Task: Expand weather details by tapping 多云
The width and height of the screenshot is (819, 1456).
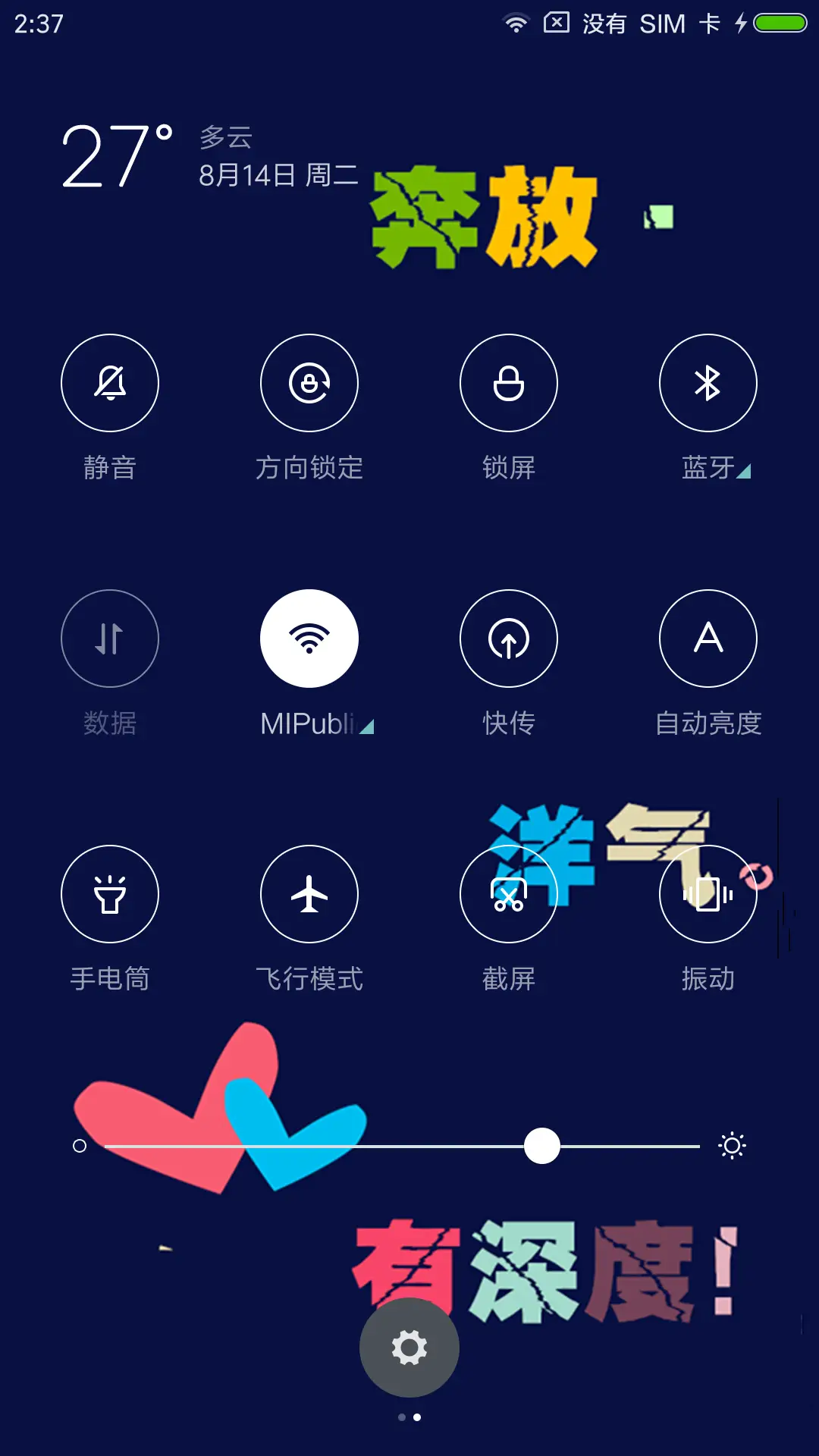Action: [x=224, y=138]
